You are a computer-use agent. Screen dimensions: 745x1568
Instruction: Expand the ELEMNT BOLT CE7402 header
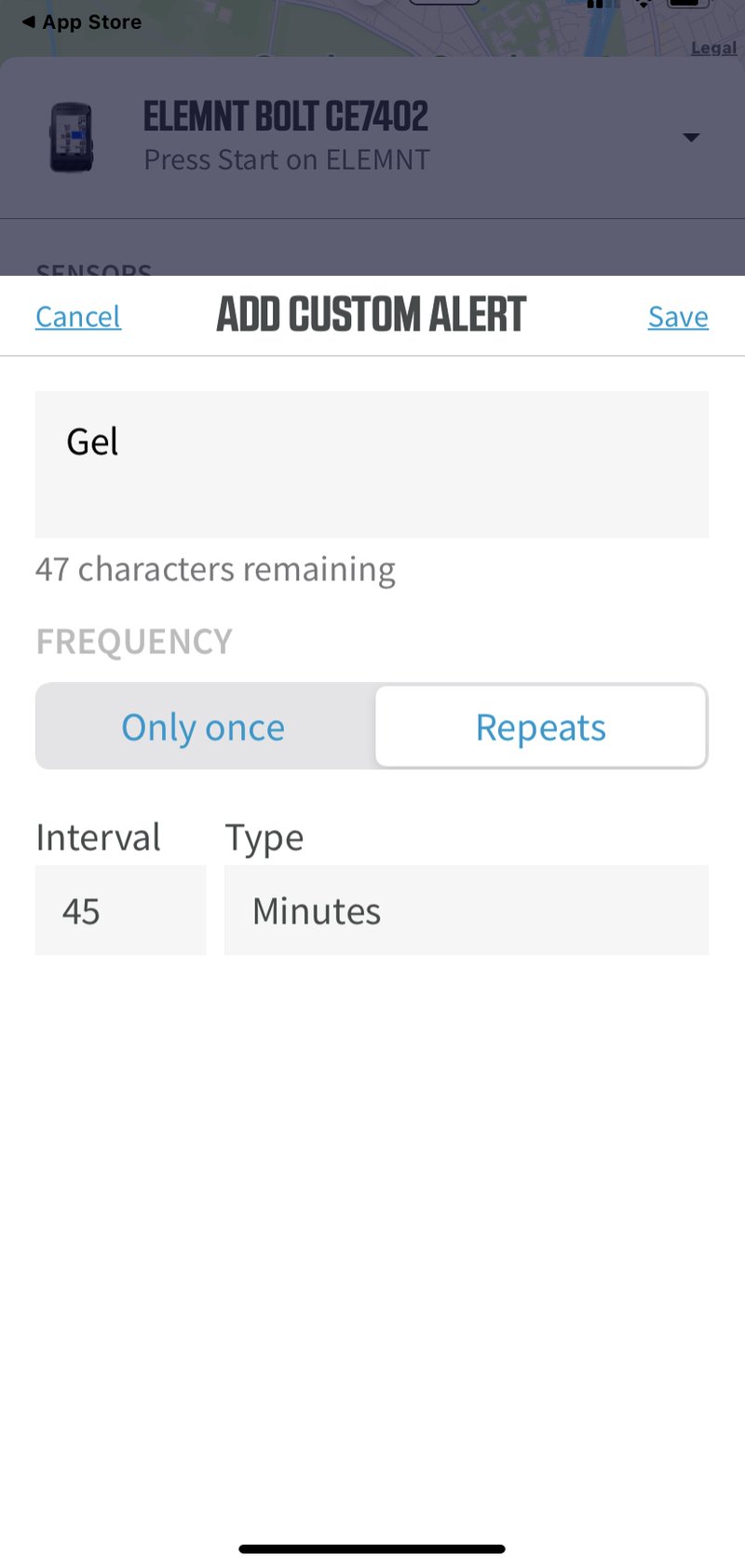point(285,116)
